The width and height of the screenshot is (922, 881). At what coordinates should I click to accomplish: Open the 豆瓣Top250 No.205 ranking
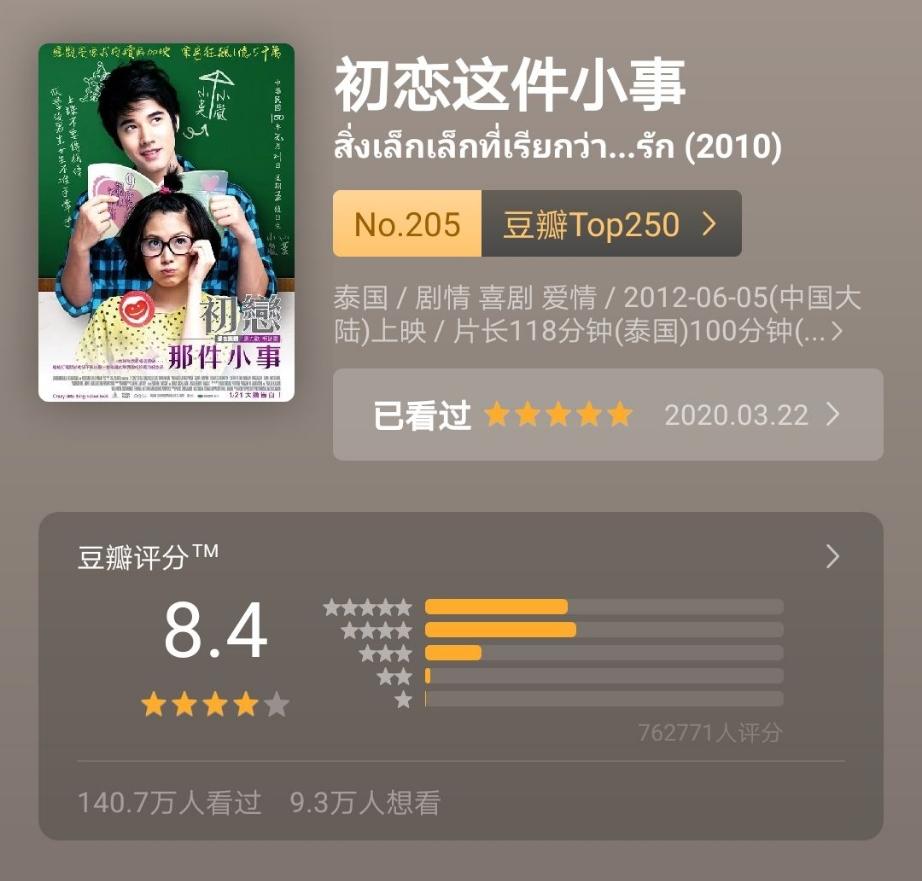coord(537,224)
